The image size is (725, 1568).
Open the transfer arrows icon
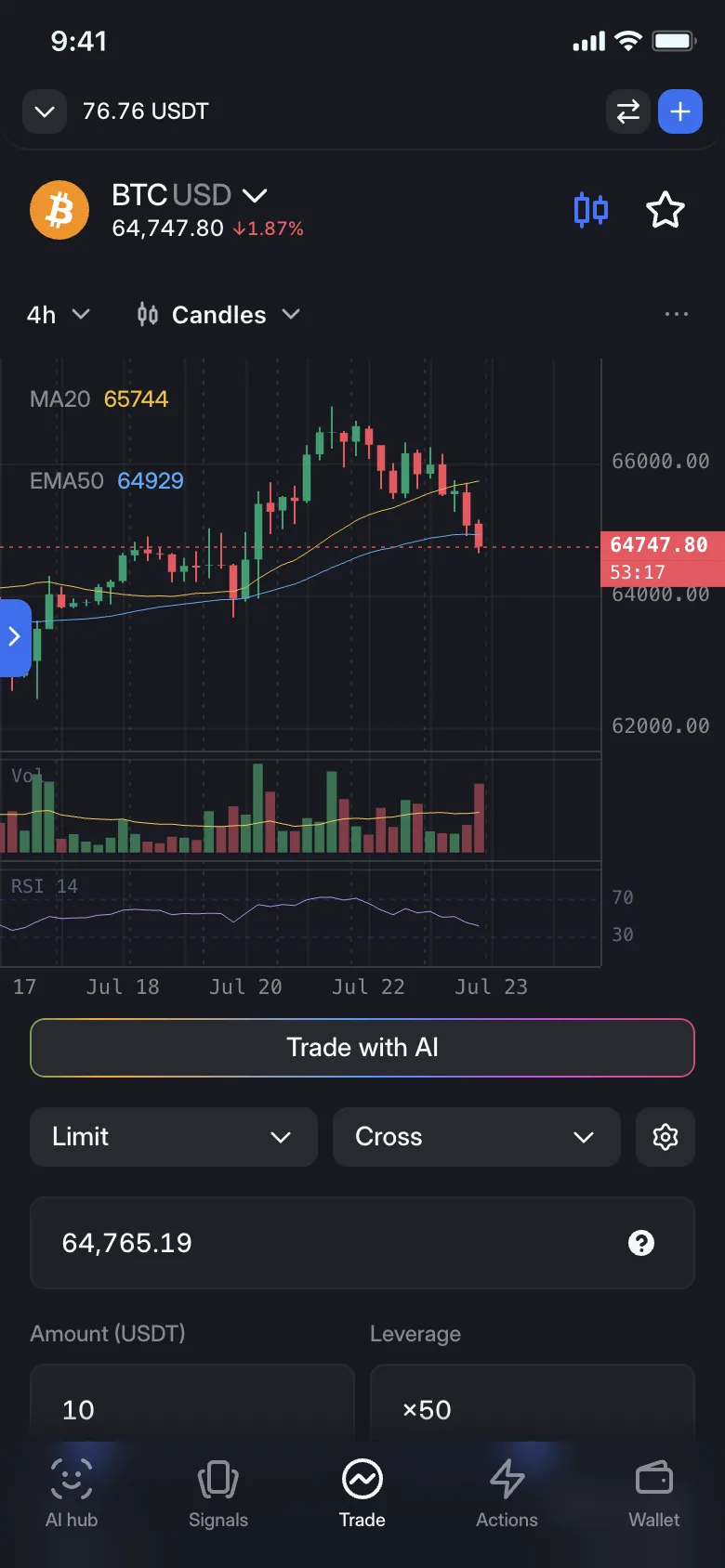coord(628,111)
